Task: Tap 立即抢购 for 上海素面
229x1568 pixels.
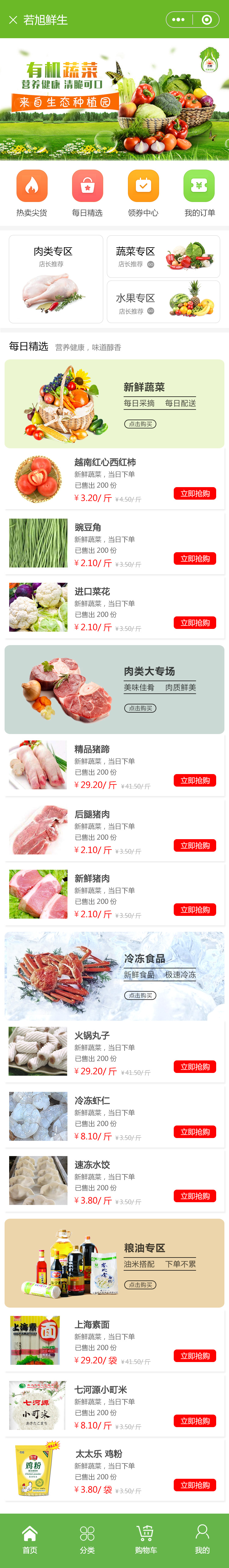Action: 194,1356
